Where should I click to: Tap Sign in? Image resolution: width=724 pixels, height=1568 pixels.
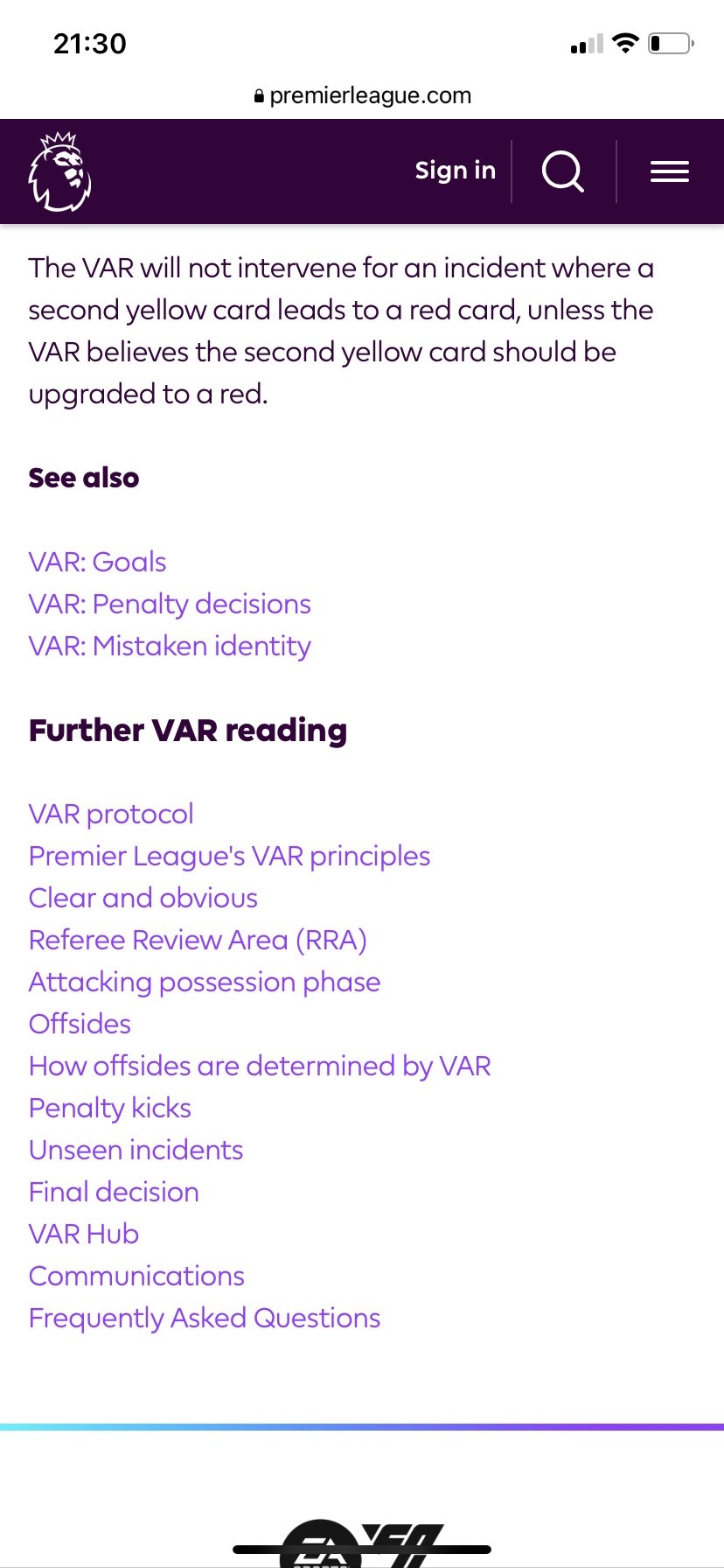(x=456, y=171)
